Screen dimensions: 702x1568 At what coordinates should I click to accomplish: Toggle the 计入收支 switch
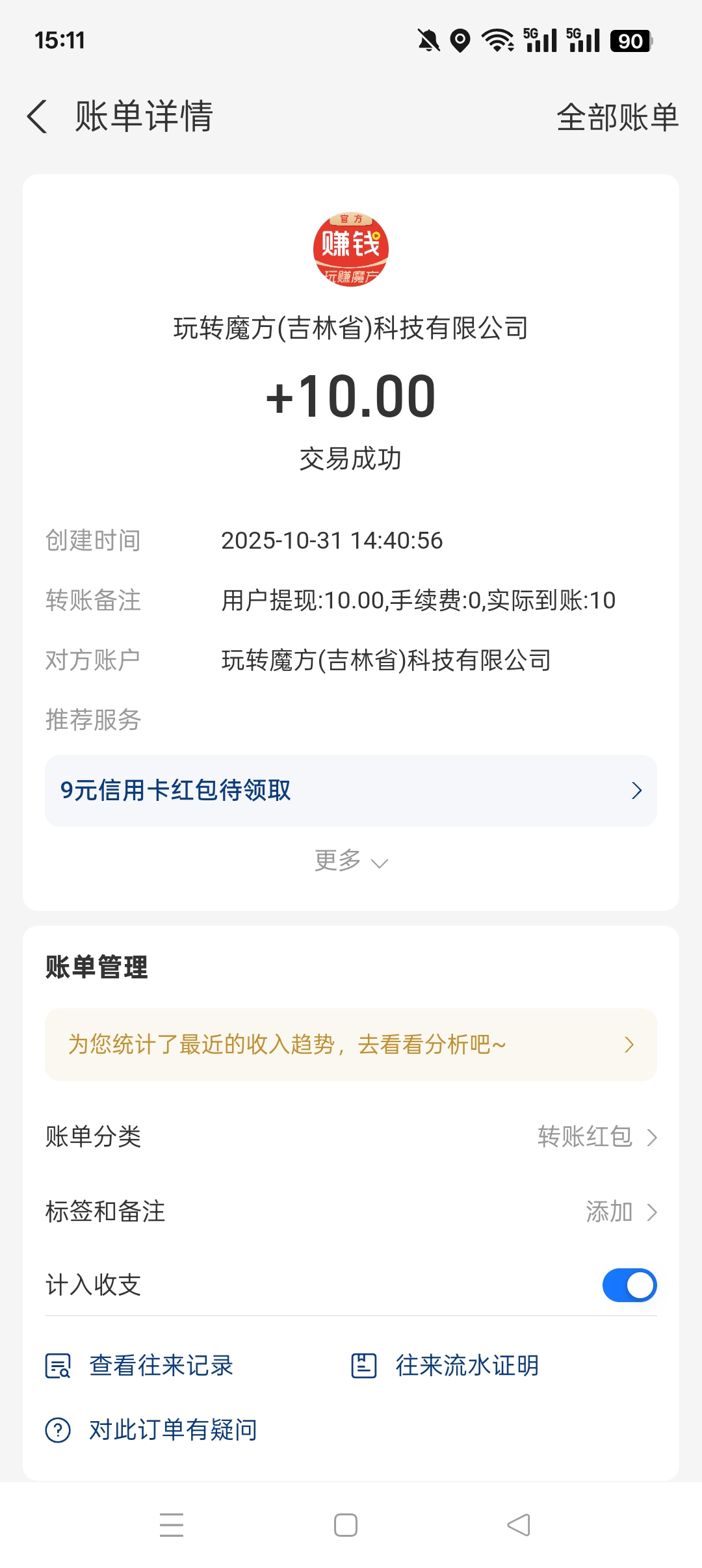coord(629,1285)
